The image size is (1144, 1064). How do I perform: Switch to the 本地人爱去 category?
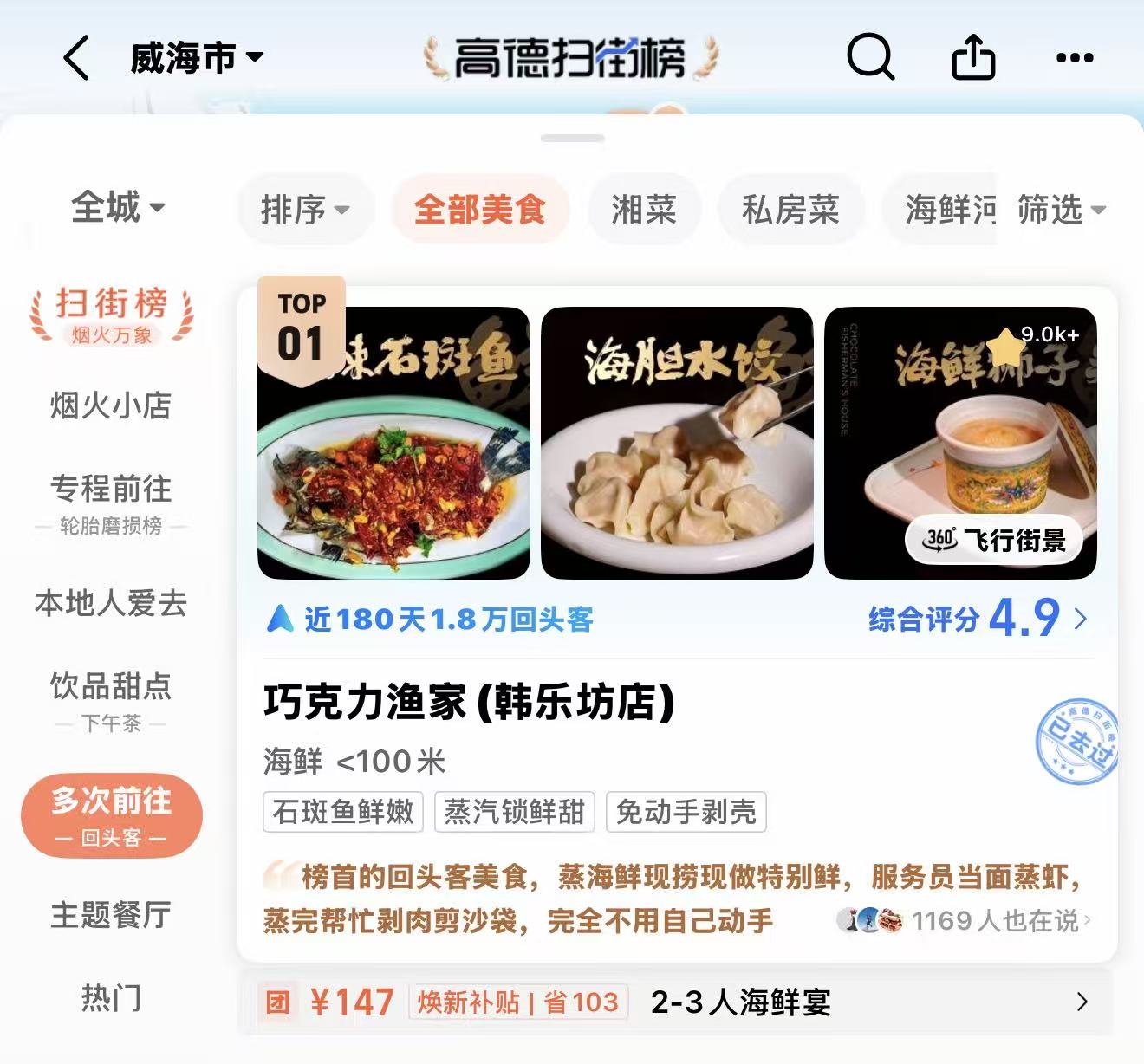(x=111, y=603)
